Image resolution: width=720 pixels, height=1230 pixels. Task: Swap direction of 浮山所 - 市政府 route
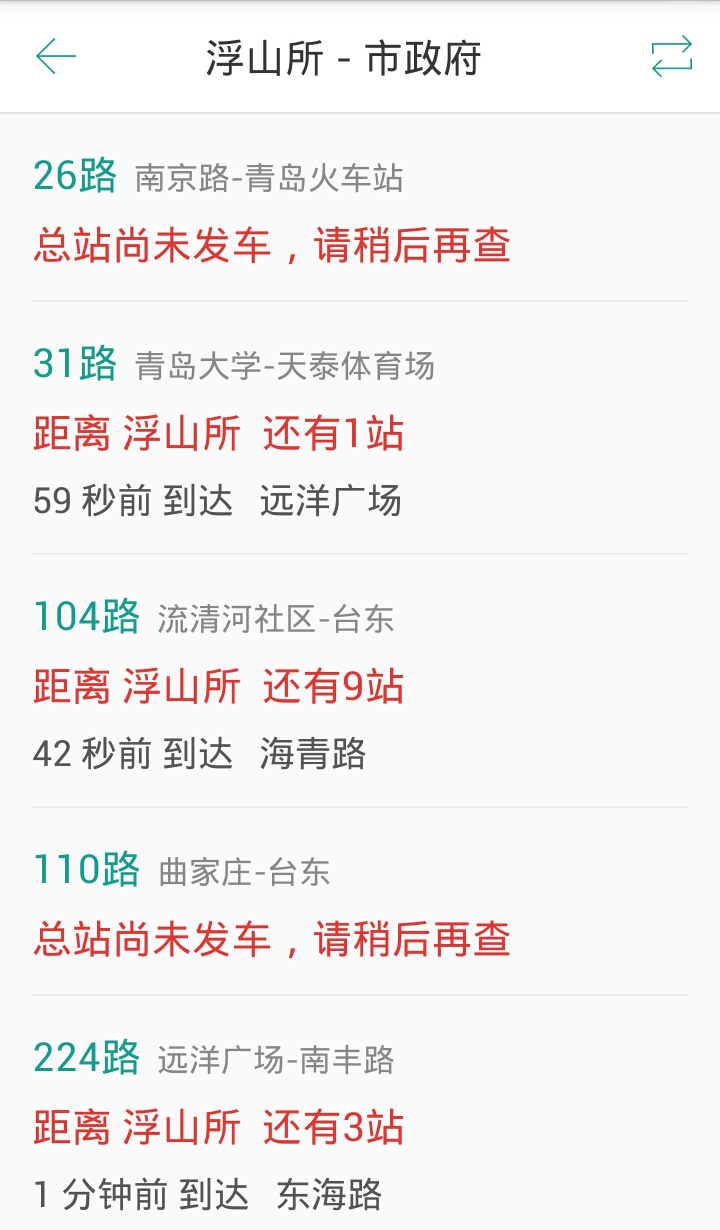click(671, 57)
